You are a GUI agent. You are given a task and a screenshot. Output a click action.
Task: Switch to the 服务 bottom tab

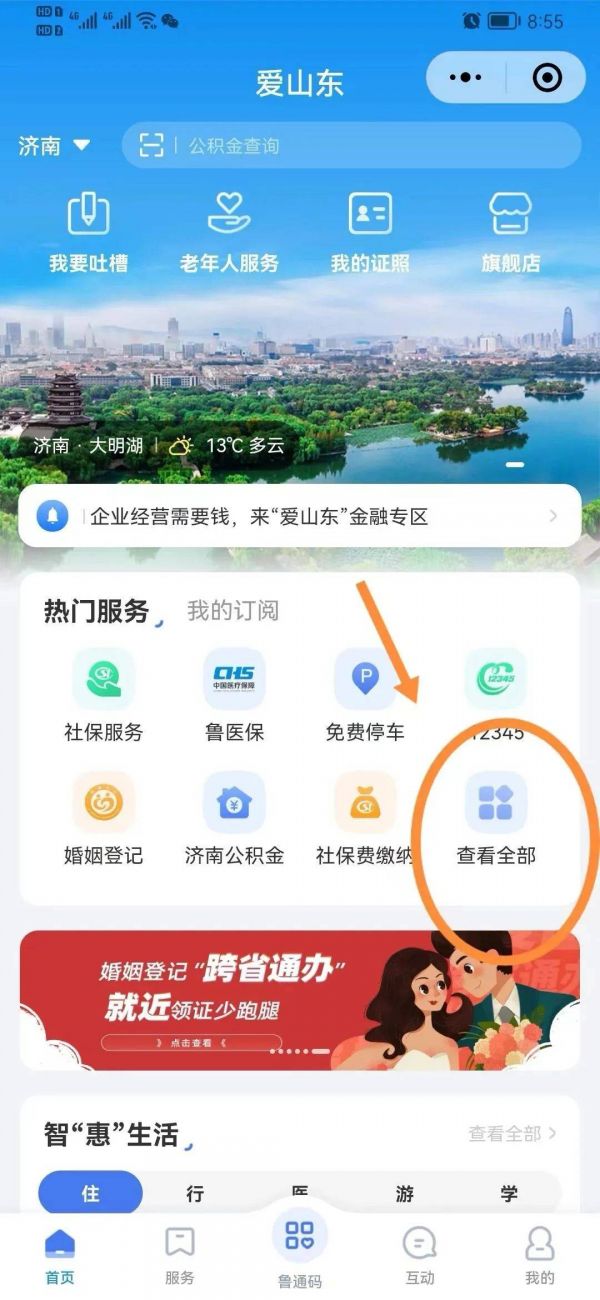click(x=180, y=1254)
